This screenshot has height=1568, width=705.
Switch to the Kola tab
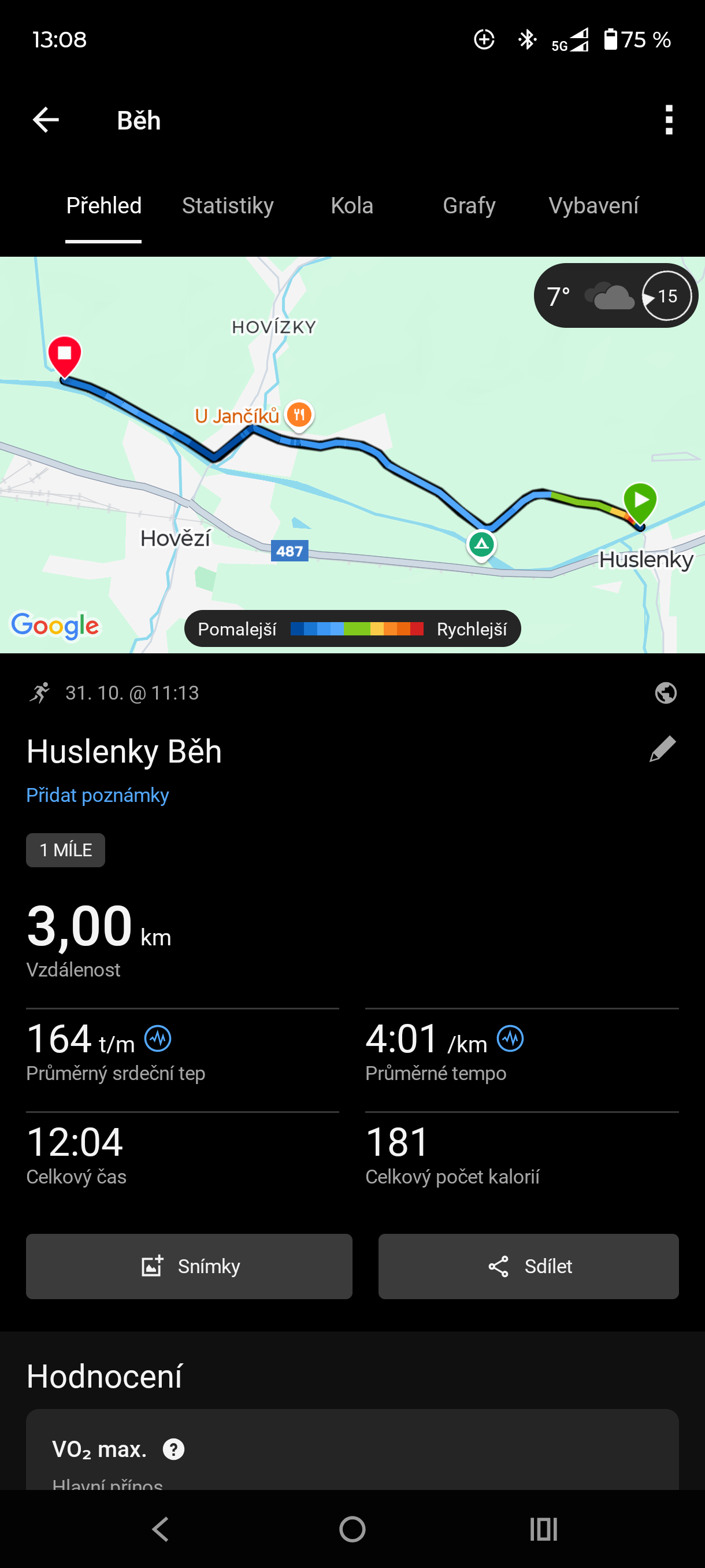pos(351,206)
